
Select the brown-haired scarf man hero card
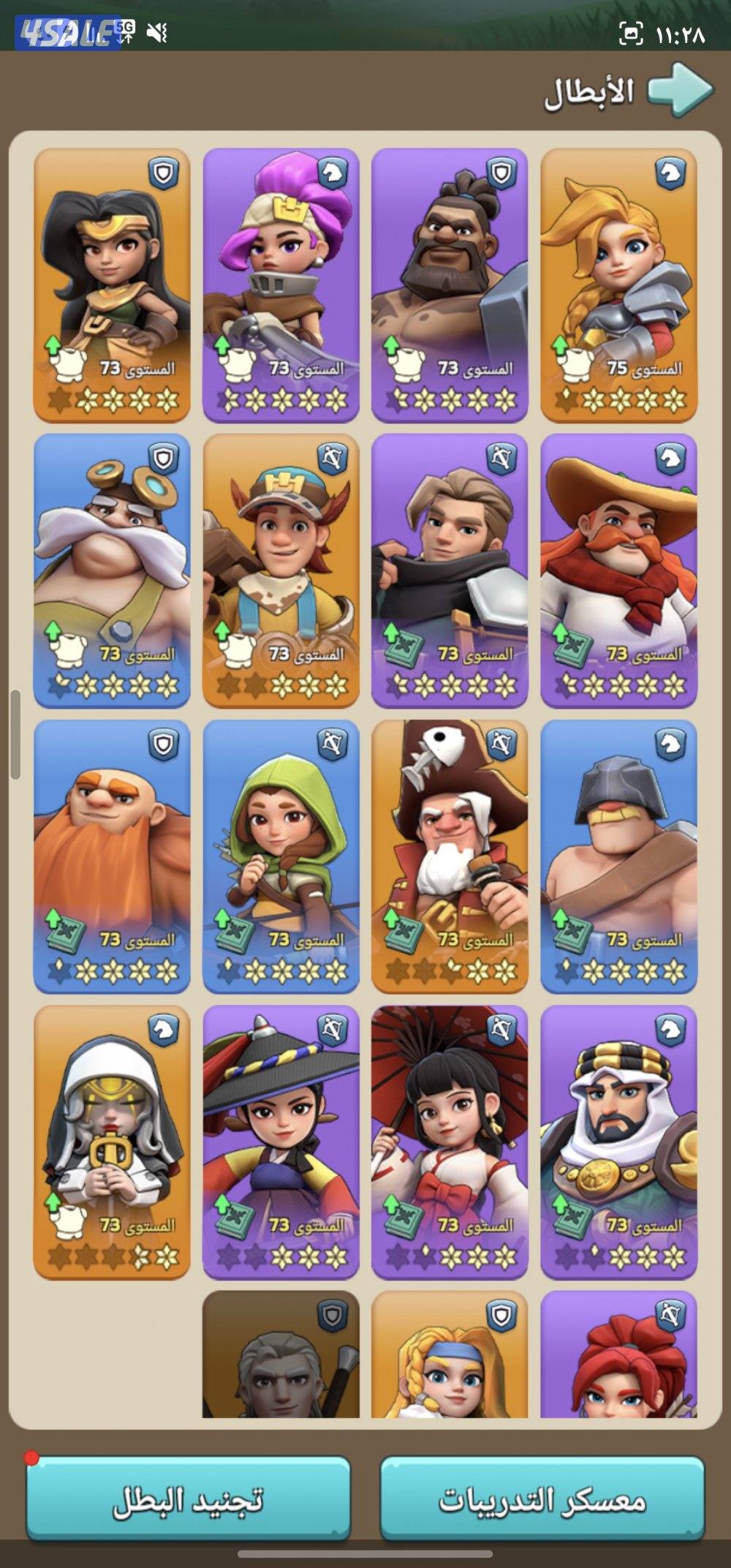pos(450,570)
